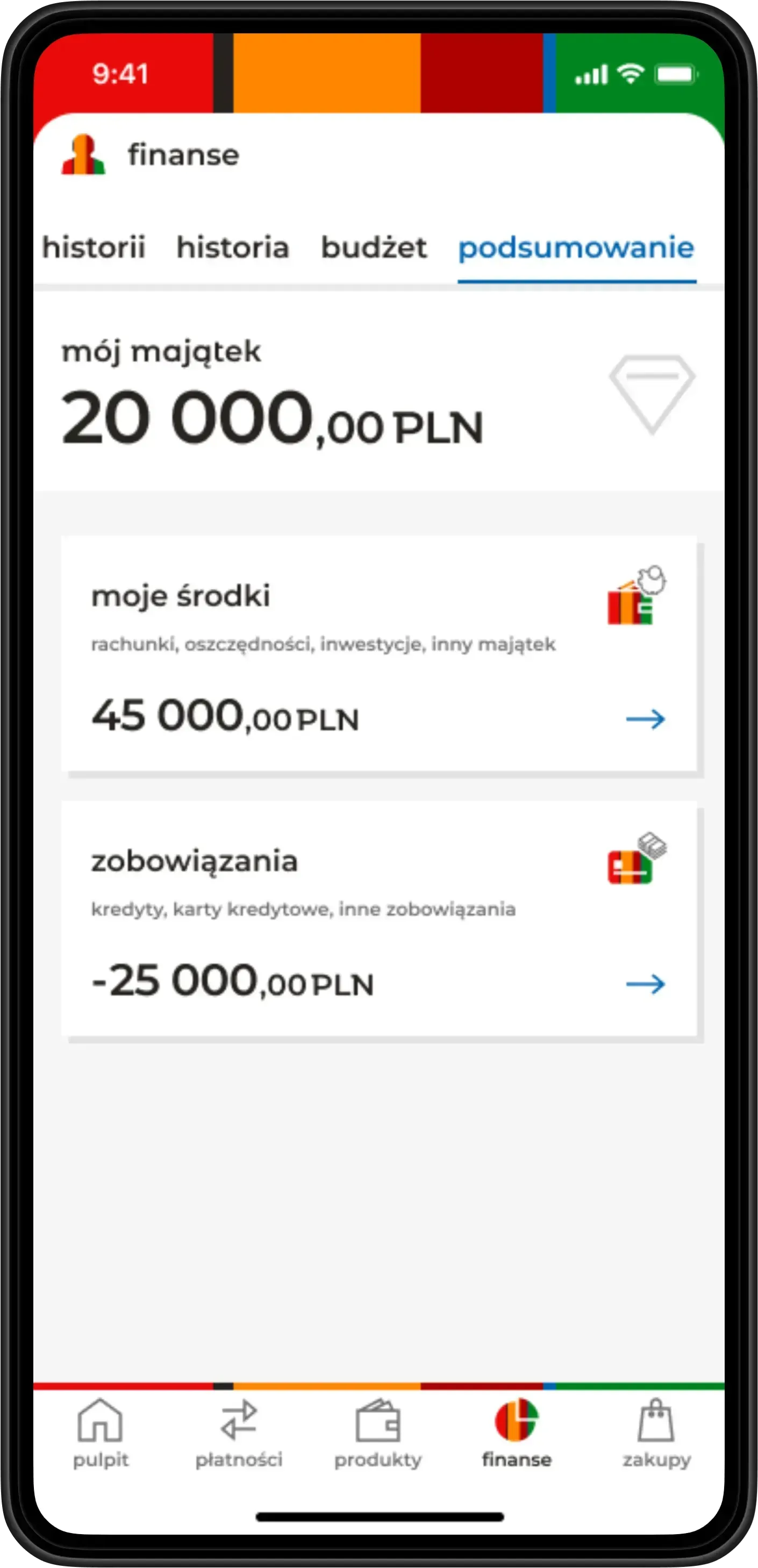The width and height of the screenshot is (758, 1568).
Task: Switch to the historia tab
Action: [232, 248]
